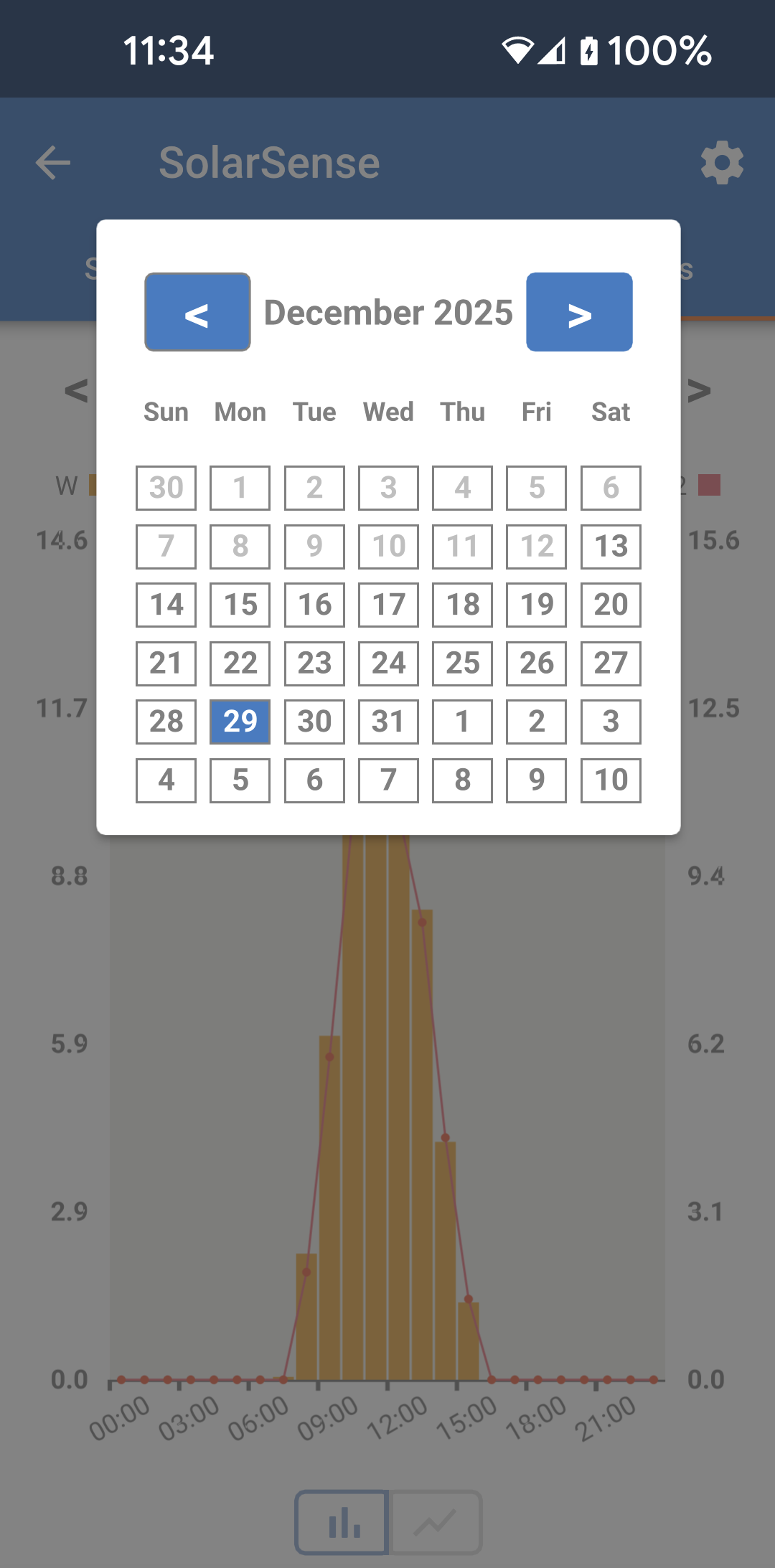Select January 10 at the calendar bottom
This screenshot has width=775, height=1568.
pos(610,780)
